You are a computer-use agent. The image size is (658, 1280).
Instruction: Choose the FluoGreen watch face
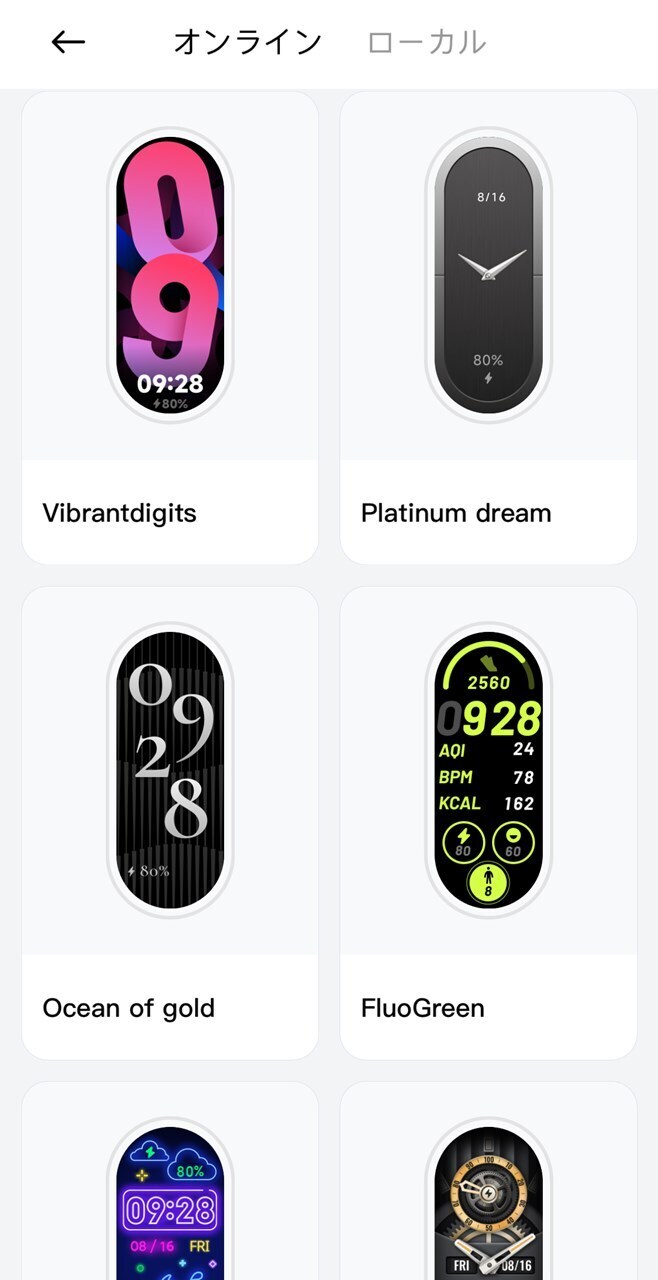488,823
